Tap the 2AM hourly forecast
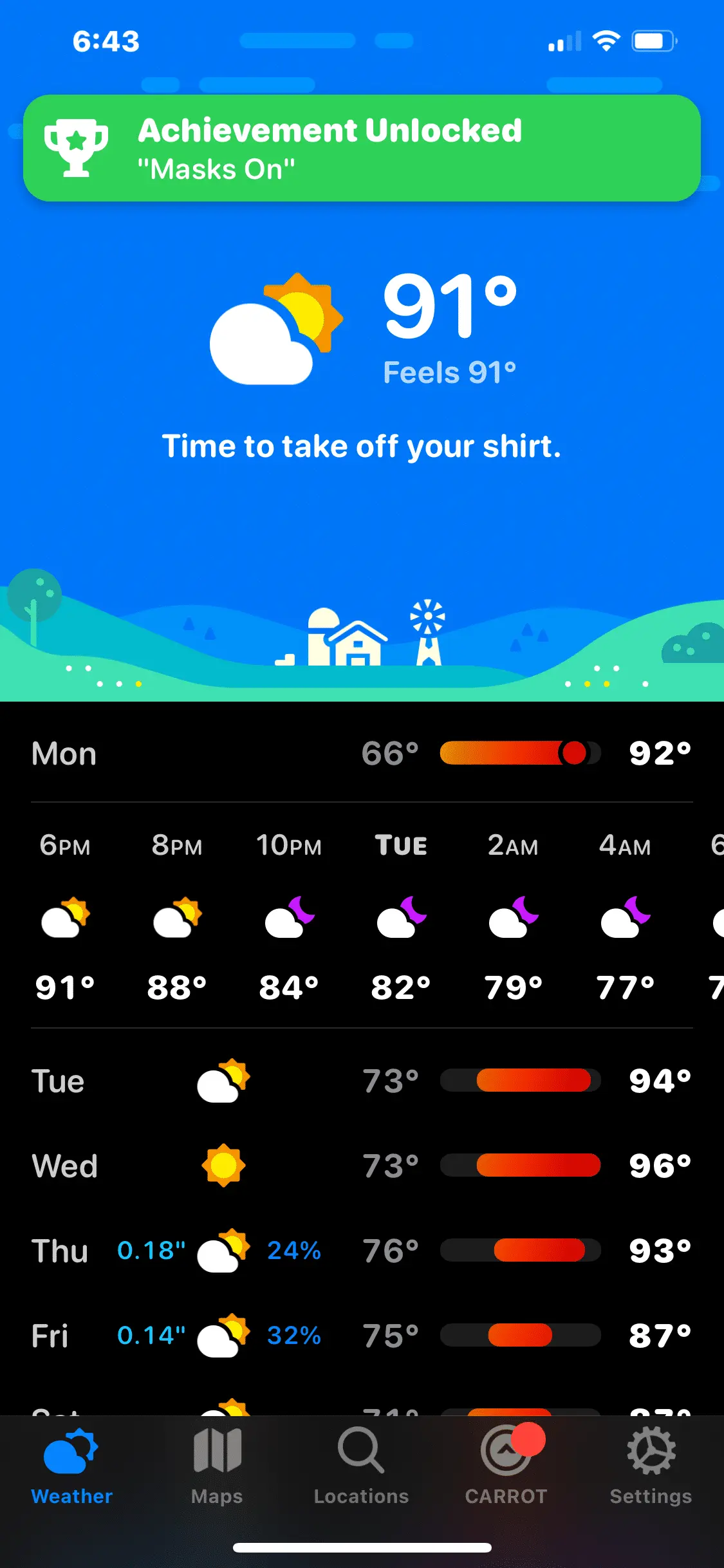 point(513,915)
